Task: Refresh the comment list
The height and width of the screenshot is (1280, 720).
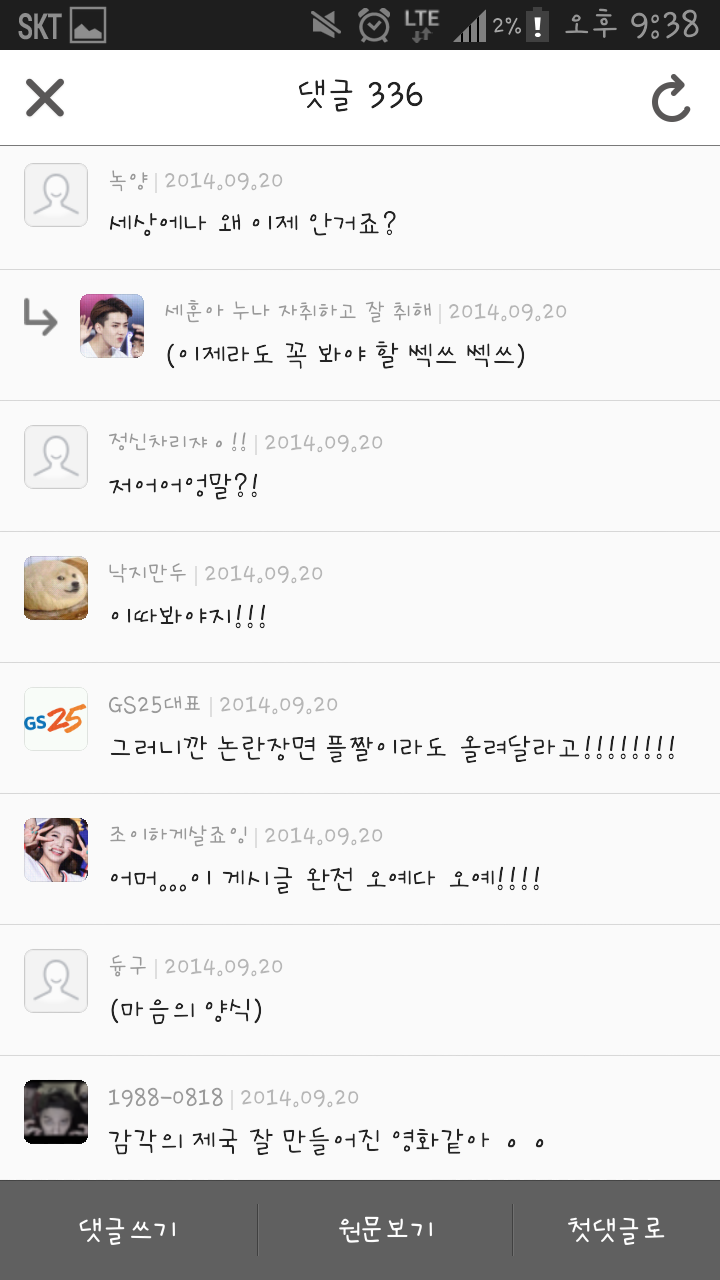Action: [671, 98]
